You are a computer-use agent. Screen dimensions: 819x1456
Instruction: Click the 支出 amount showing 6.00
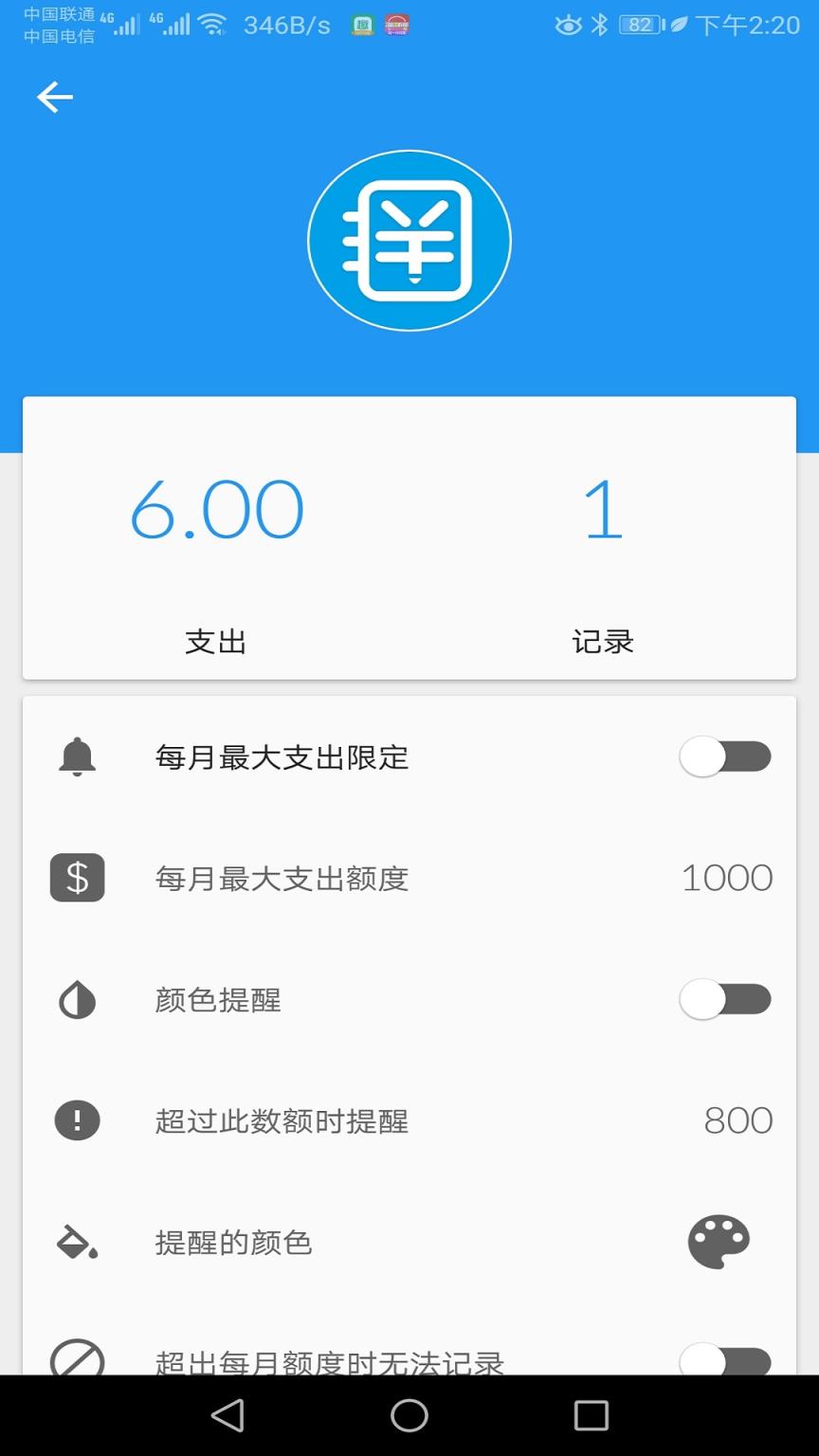tap(216, 508)
